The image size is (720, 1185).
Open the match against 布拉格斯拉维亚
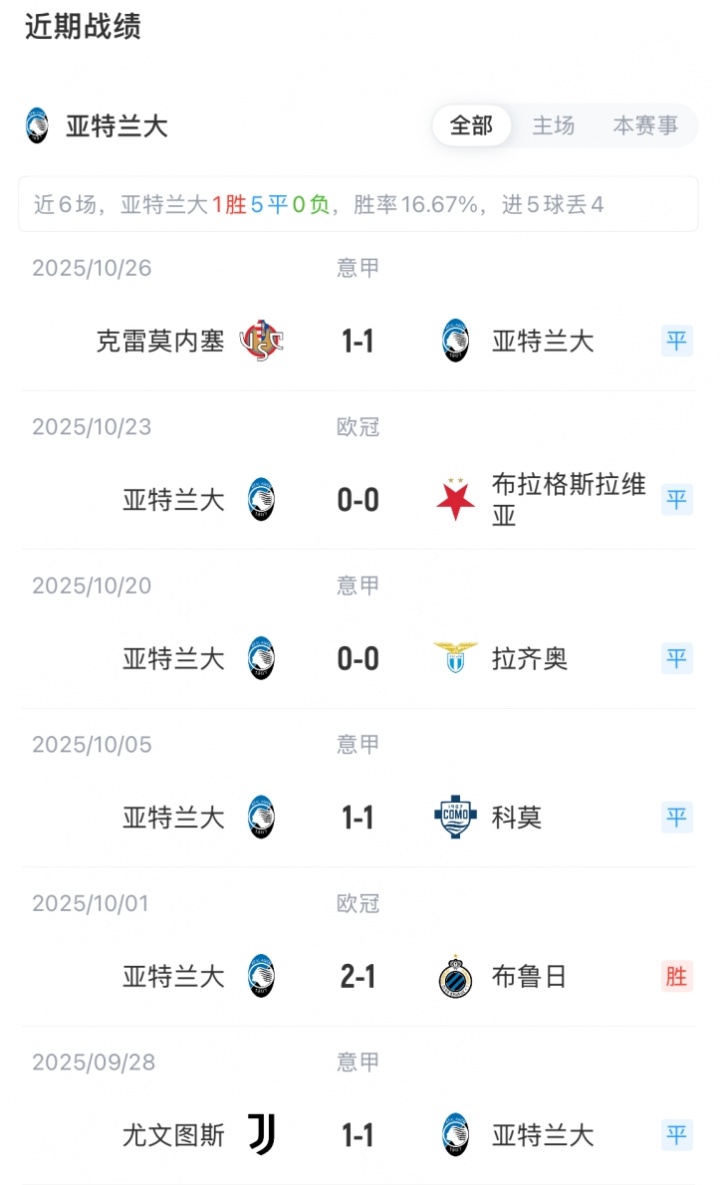pyautogui.click(x=358, y=500)
